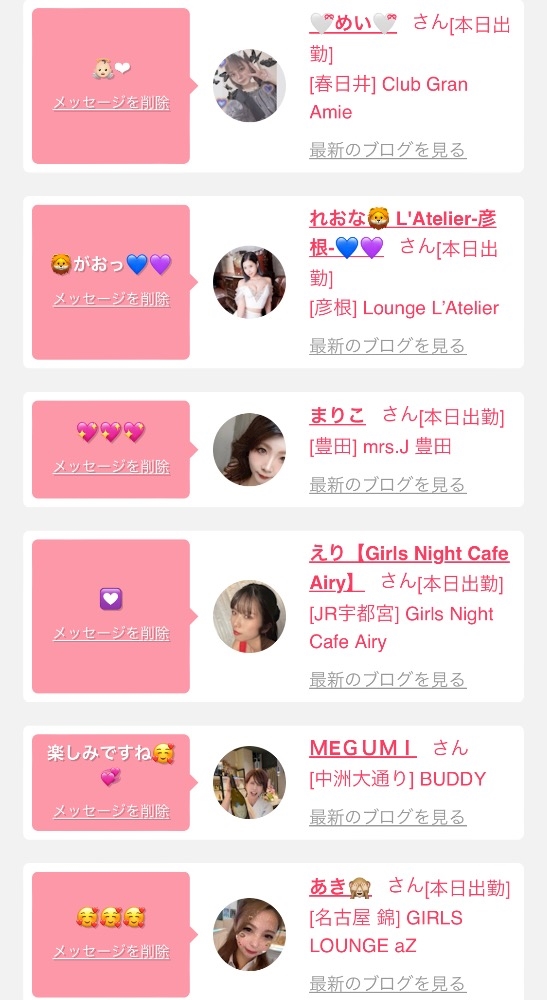Delete the がおっ message
The height and width of the screenshot is (1000, 547).
[111, 299]
